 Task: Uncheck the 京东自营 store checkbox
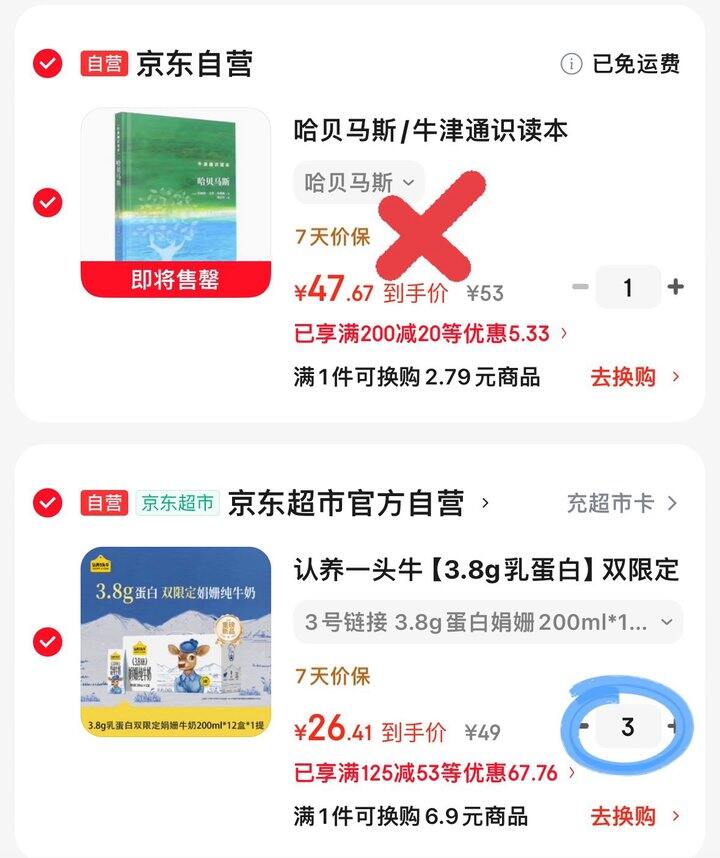[47, 64]
